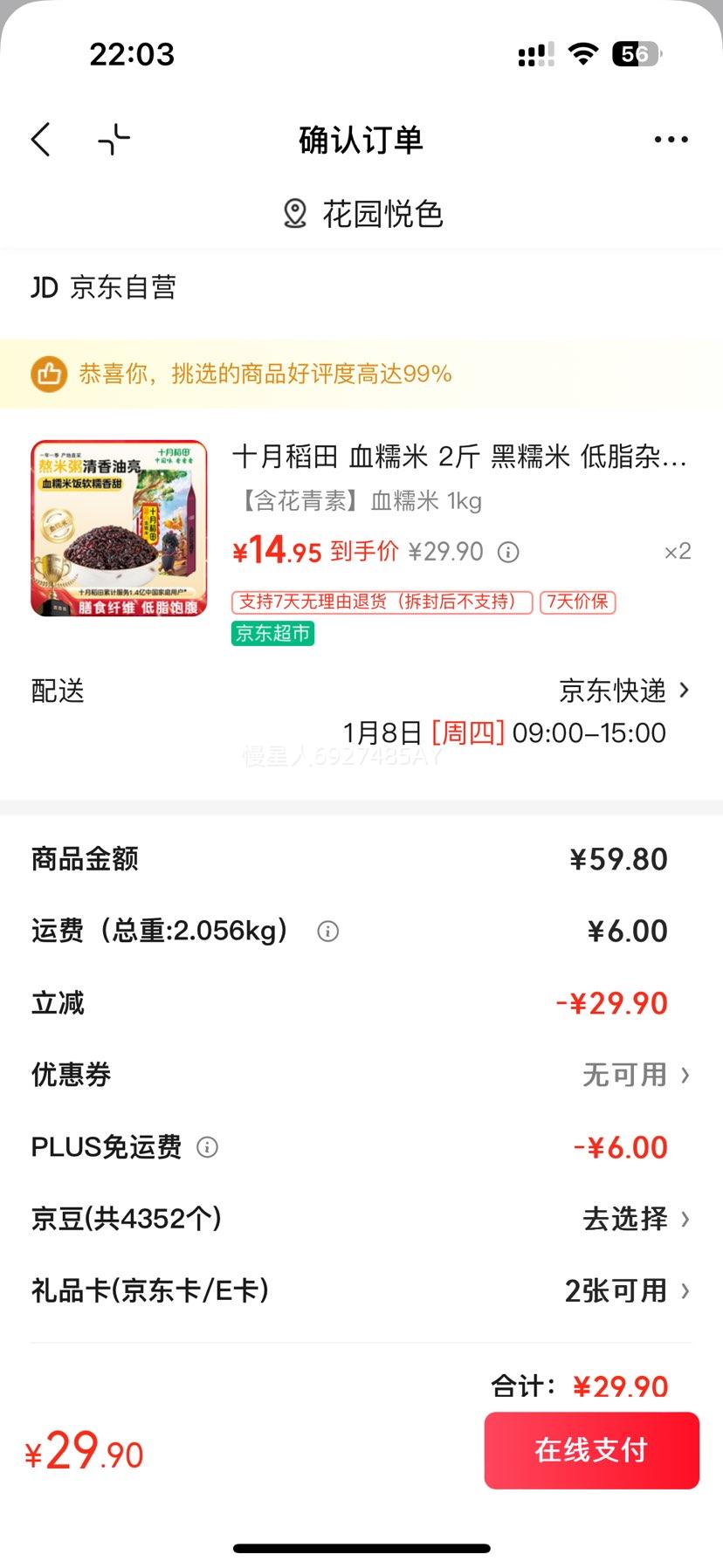Viewport: 723px width, 1568px height.
Task: Tap 在线支付 to pay online
Action: 591,1450
